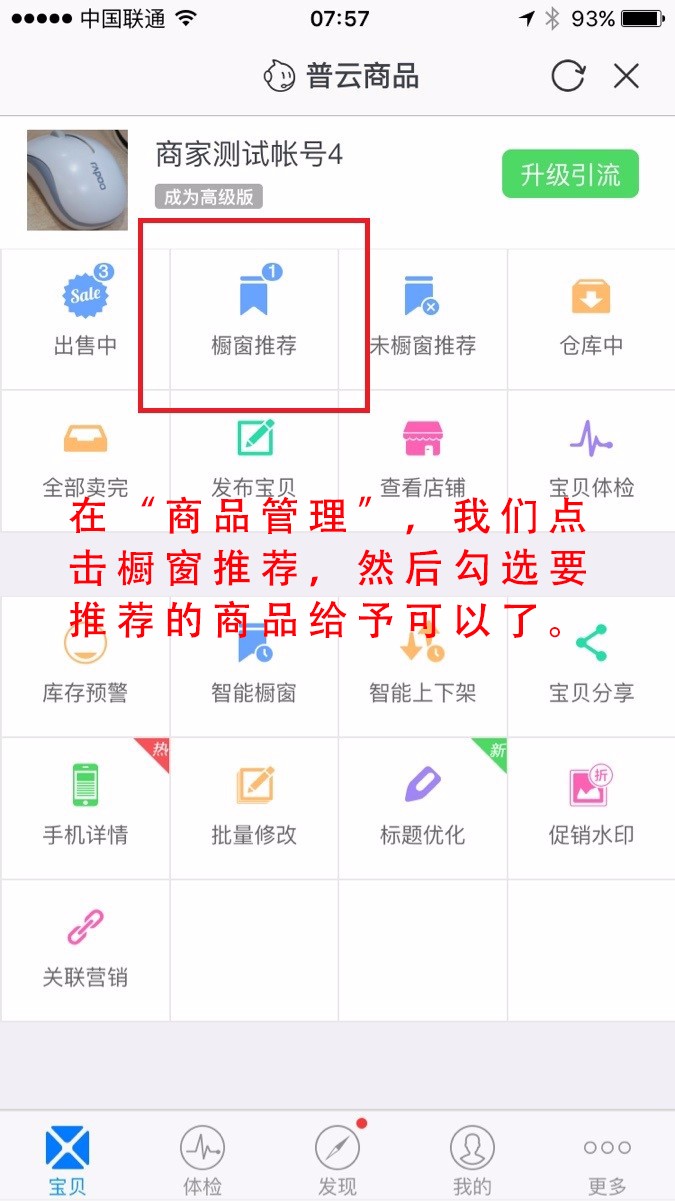Open 智能上下架 auto listing
675x1201 pixels.
coord(423,663)
